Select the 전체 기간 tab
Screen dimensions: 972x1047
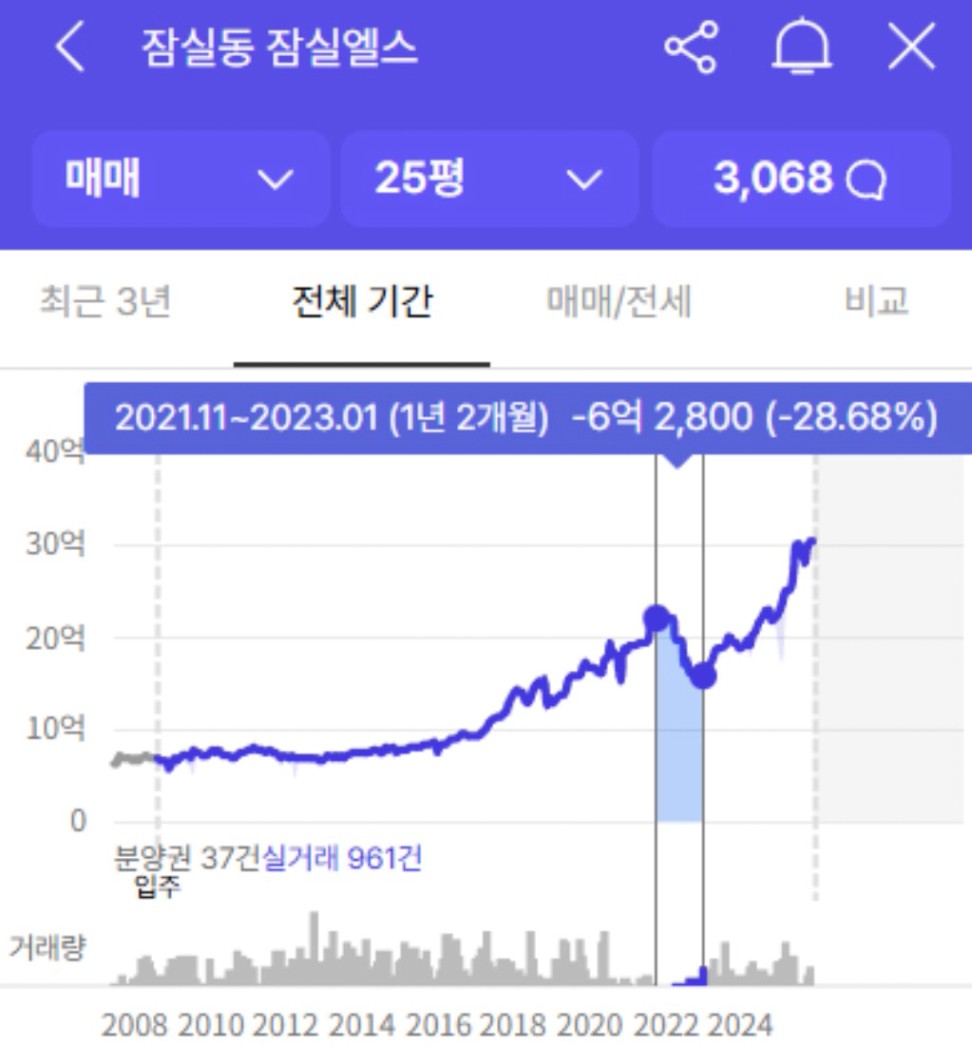click(362, 301)
